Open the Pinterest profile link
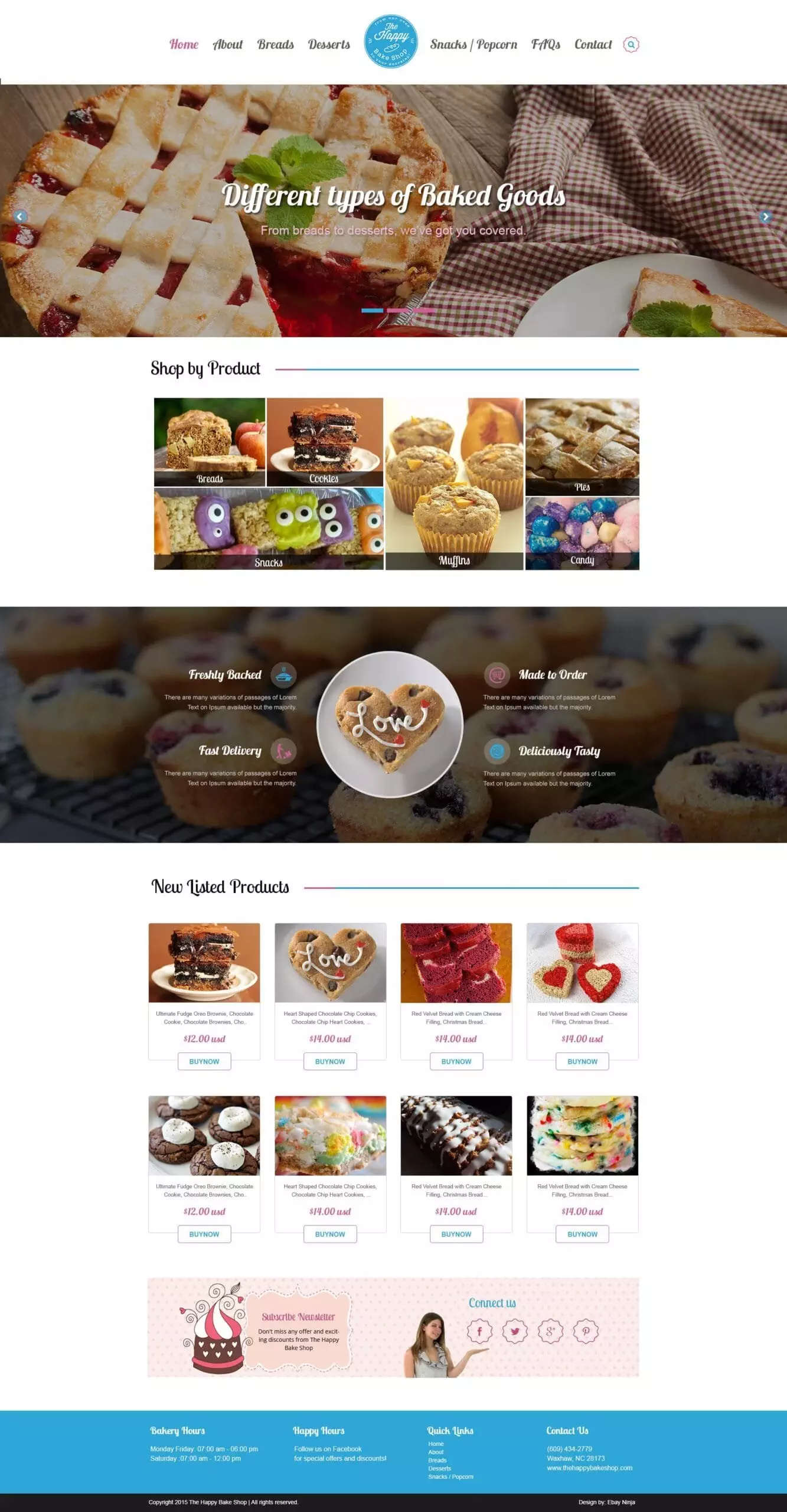This screenshot has width=787, height=1512. [x=586, y=1331]
